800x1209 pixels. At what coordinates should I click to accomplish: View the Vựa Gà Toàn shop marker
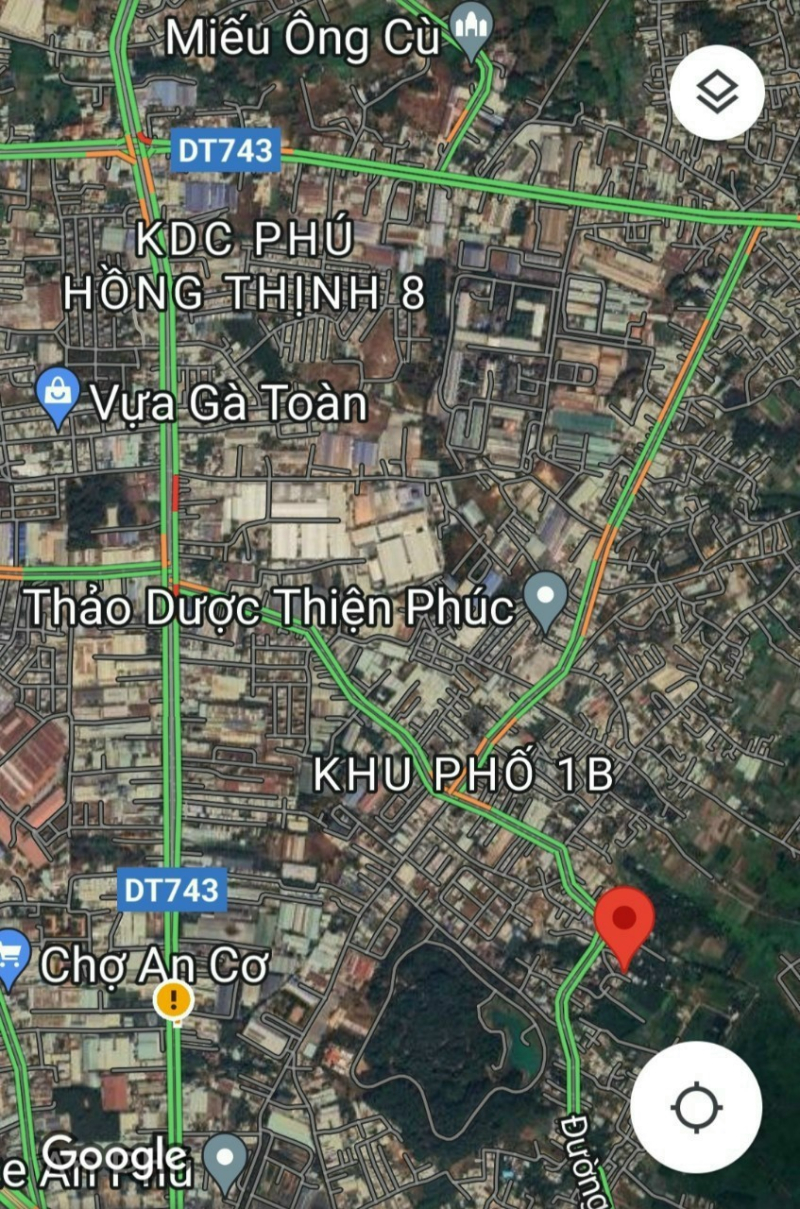[x=57, y=397]
